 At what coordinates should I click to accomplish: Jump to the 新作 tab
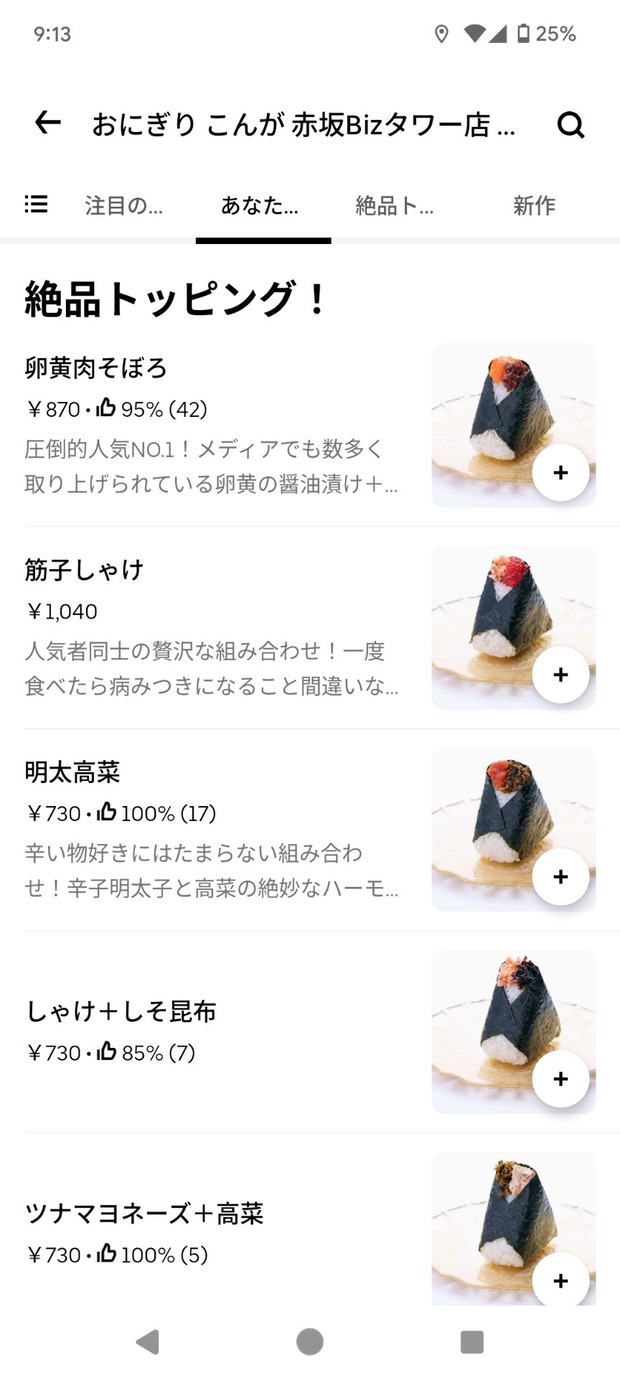534,206
